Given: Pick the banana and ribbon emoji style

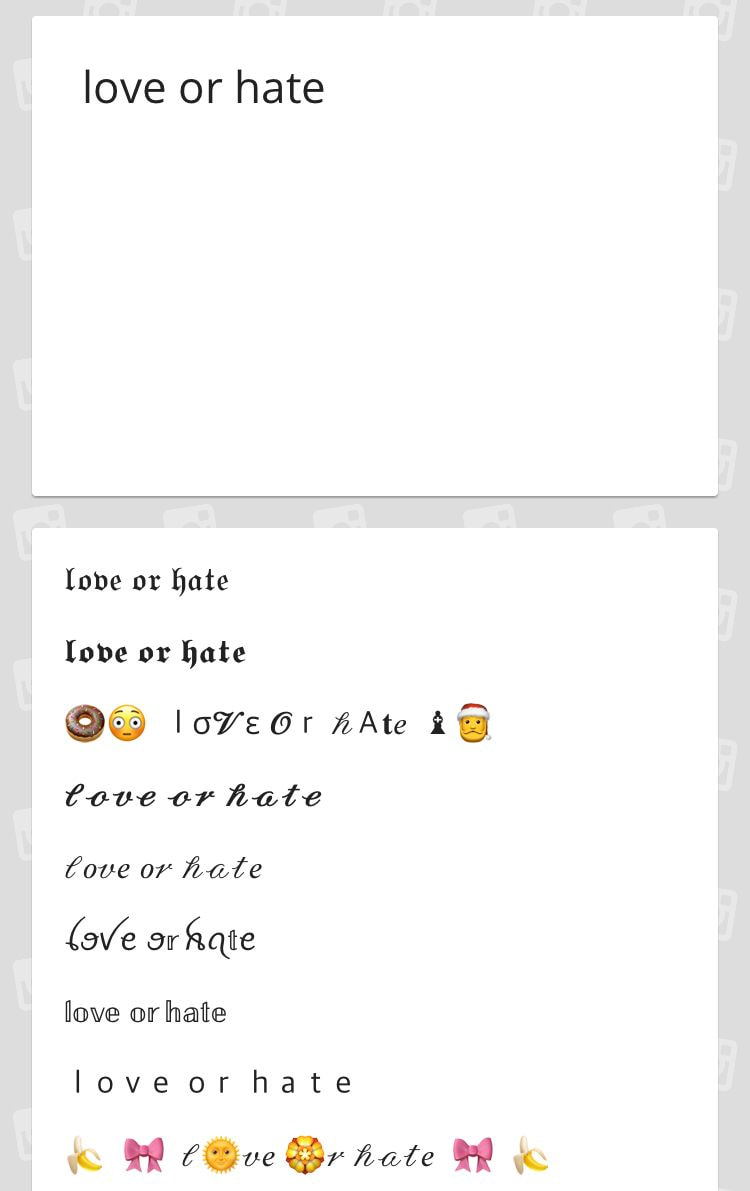Looking at the screenshot, I should click(307, 1156).
